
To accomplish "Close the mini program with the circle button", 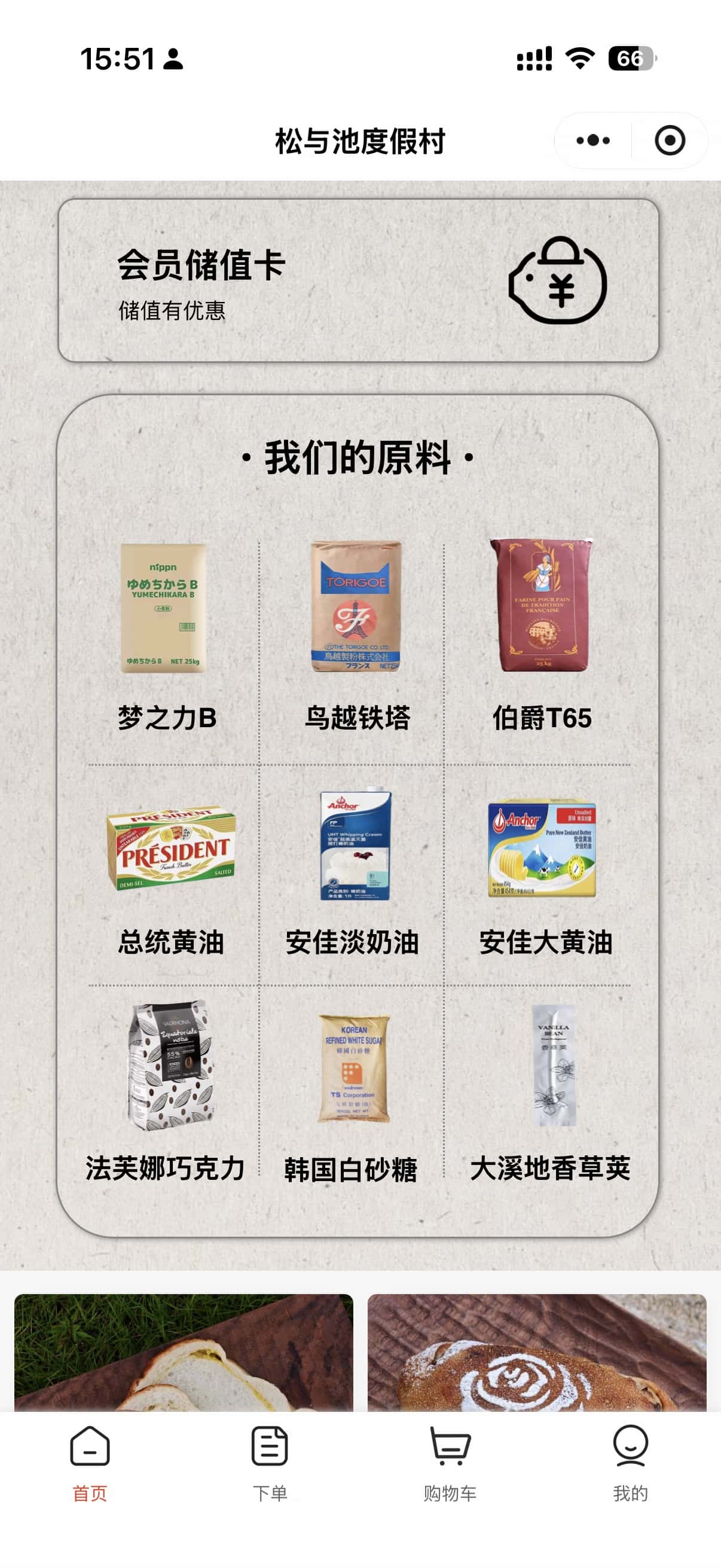I will click(x=669, y=141).
